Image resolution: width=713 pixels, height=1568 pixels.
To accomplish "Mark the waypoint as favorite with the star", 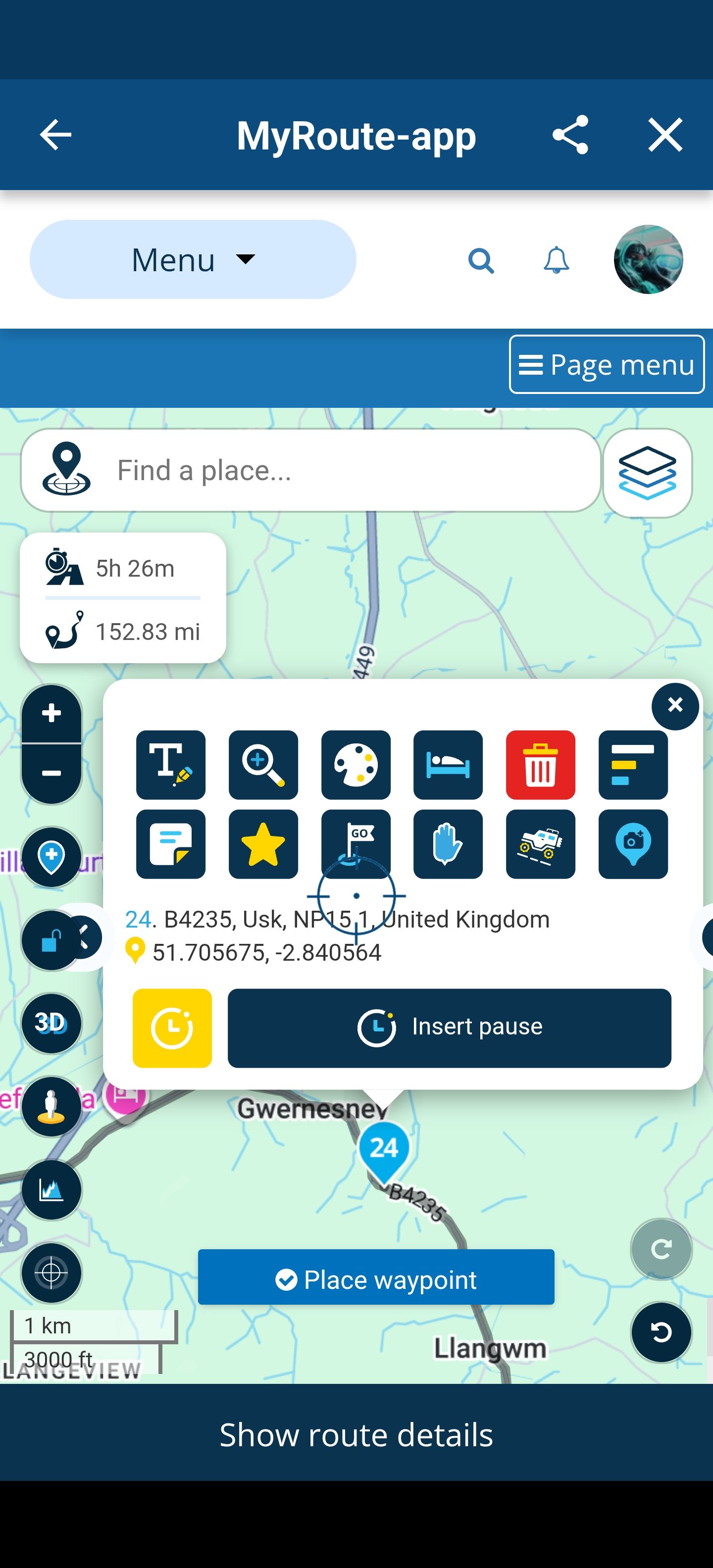I will [x=263, y=844].
